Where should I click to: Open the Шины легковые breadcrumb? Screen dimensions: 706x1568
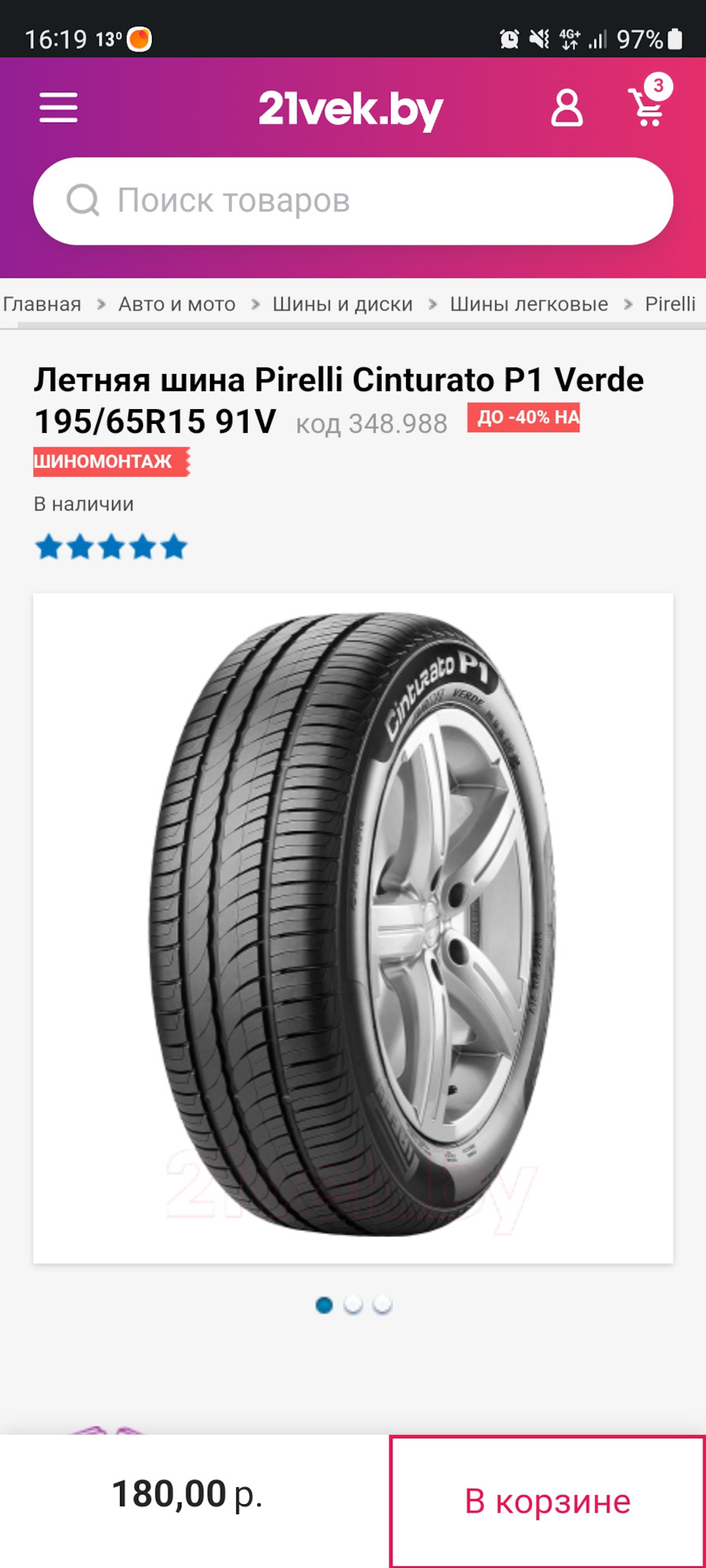(529, 305)
